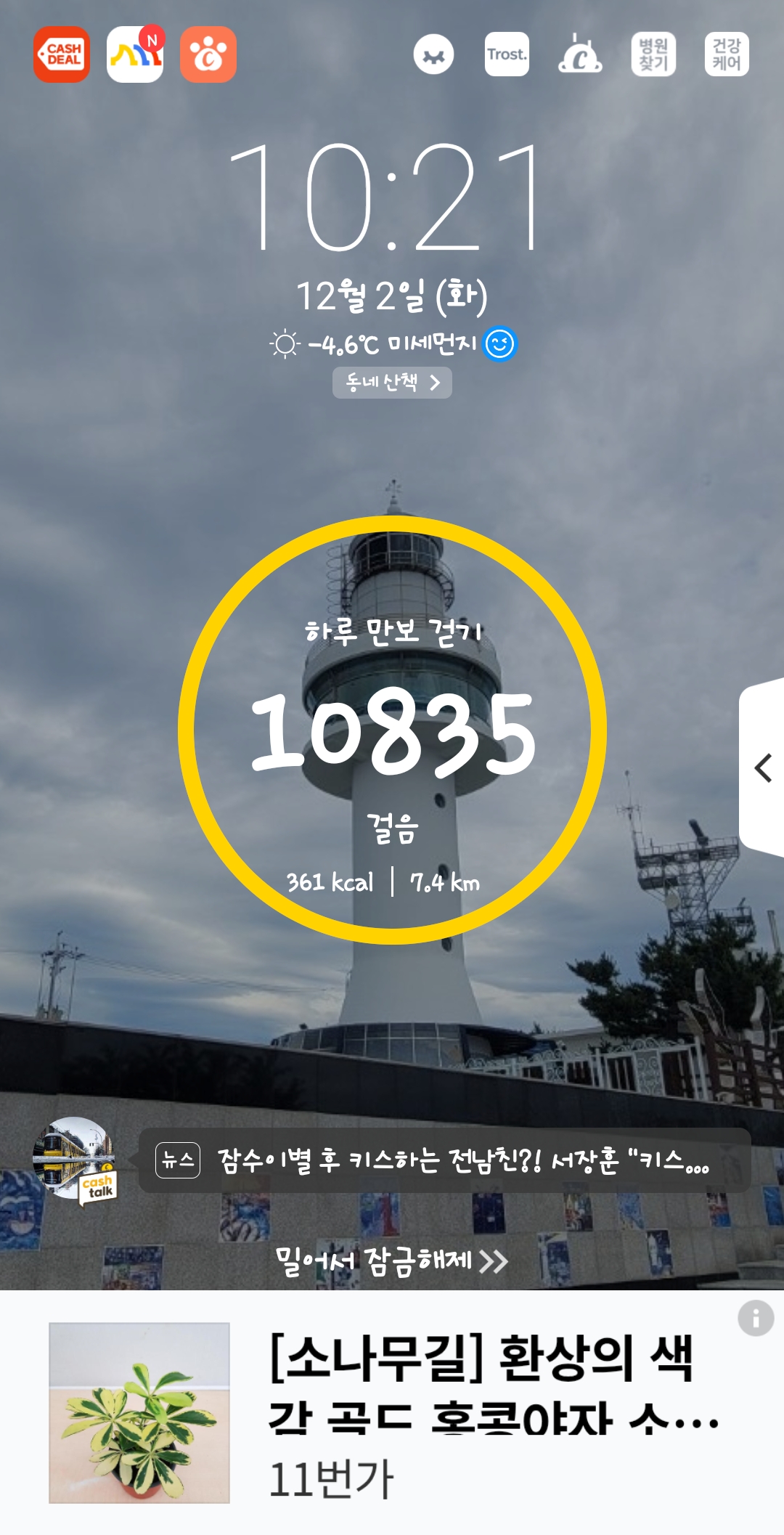Open 병원찾기 hospital finder
This screenshot has height=1535, width=784.
point(653,54)
